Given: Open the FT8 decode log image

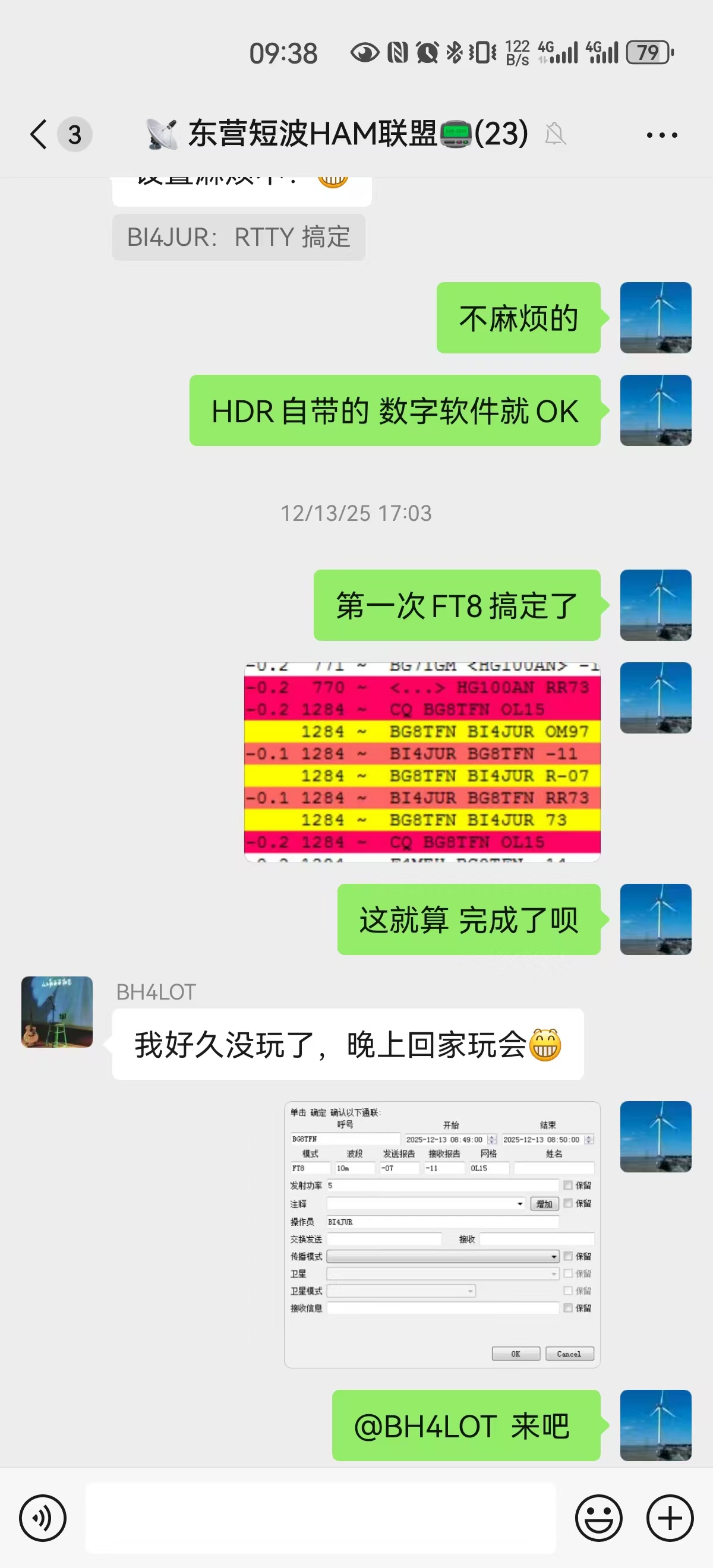Looking at the screenshot, I should [422, 761].
